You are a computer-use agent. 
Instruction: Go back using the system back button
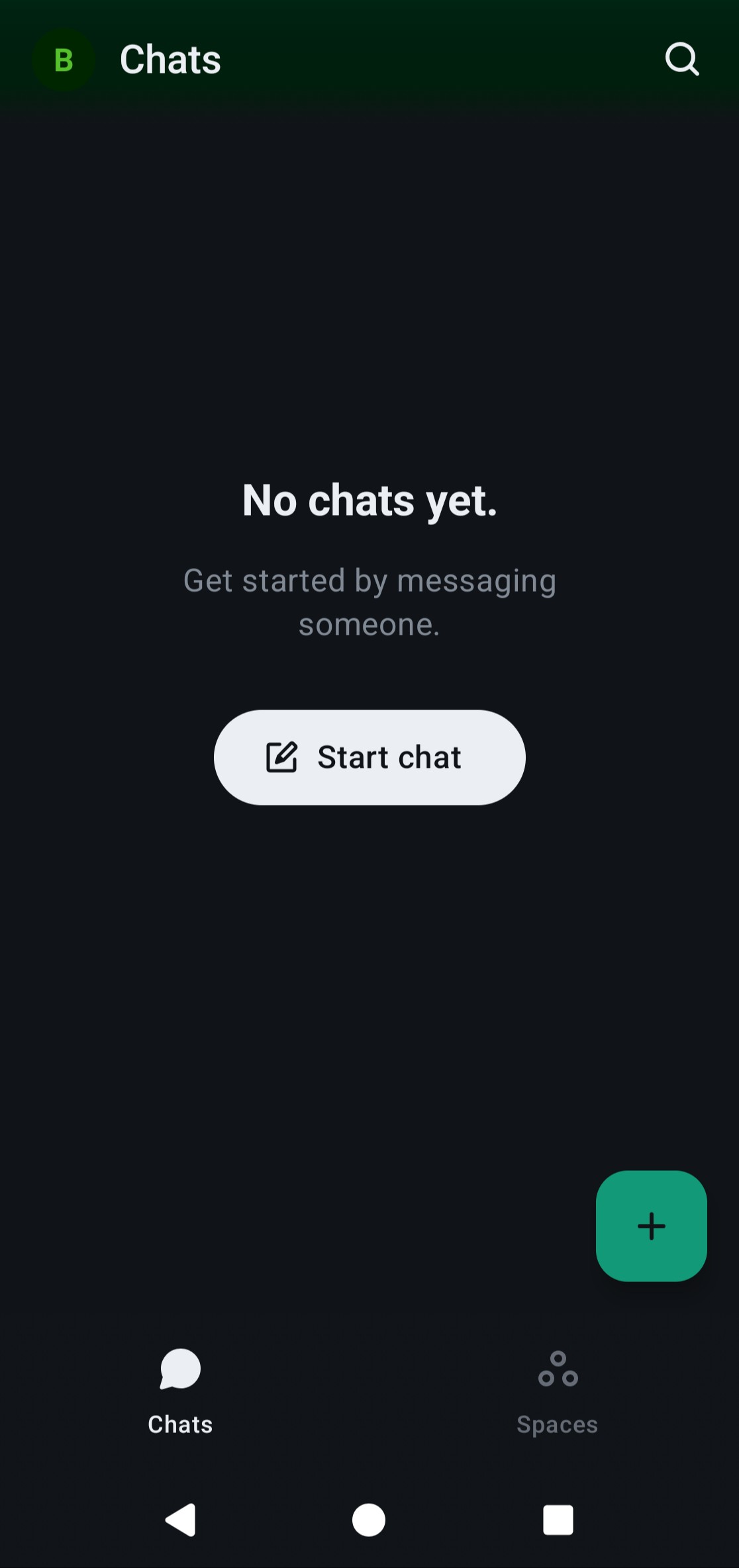click(181, 1519)
